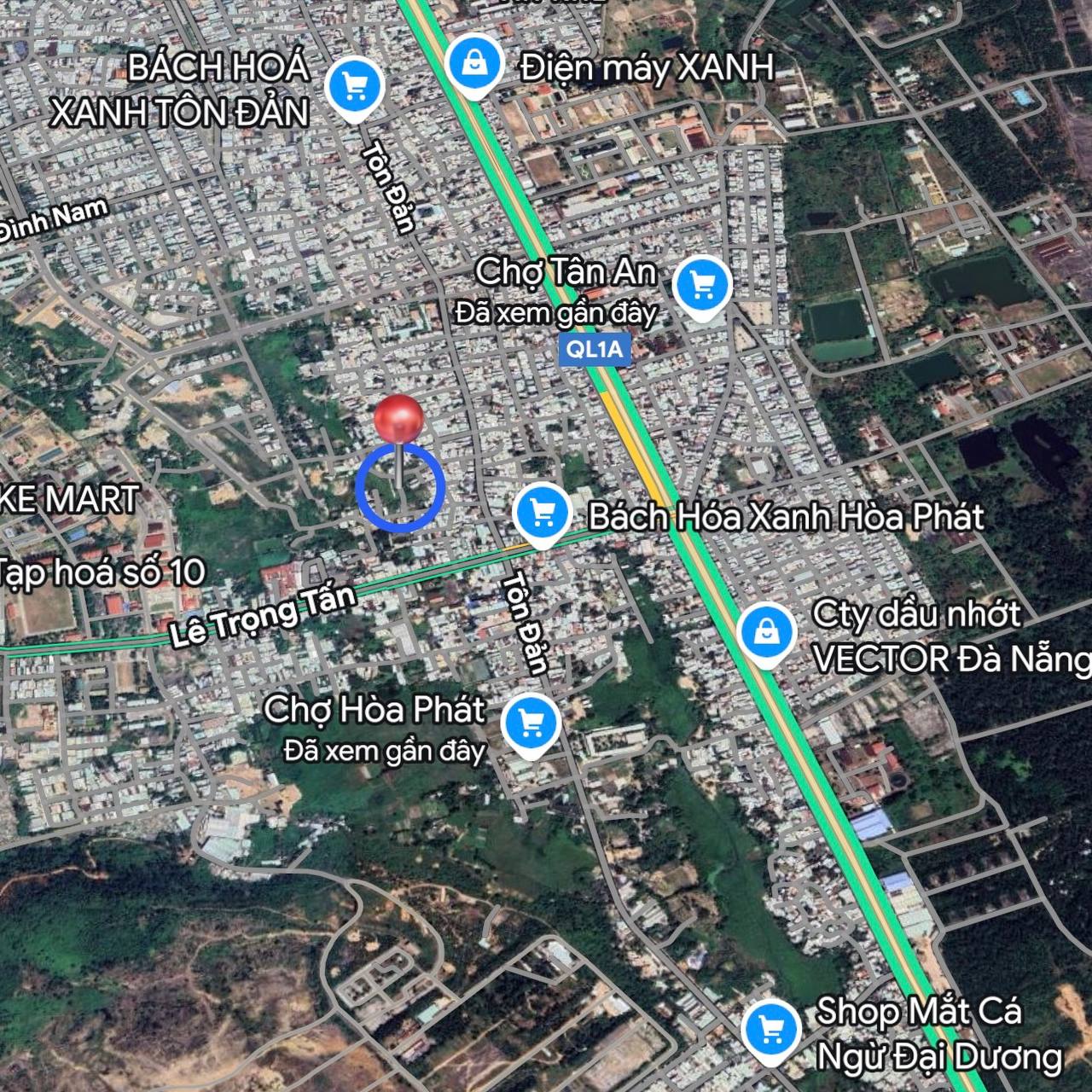
Task: Open the Chợ Tân An market marker
Action: point(702,287)
